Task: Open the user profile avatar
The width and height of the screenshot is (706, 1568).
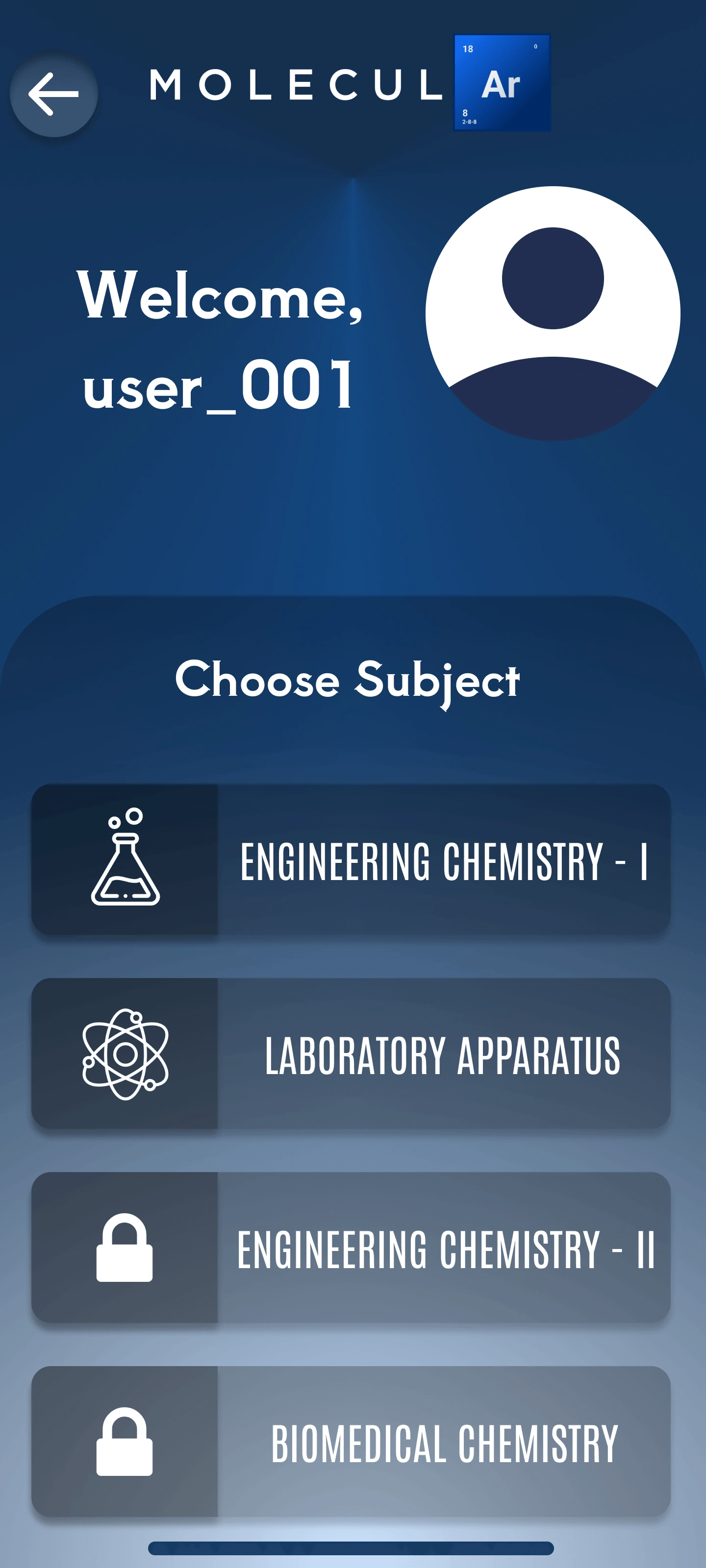Action: [x=552, y=314]
